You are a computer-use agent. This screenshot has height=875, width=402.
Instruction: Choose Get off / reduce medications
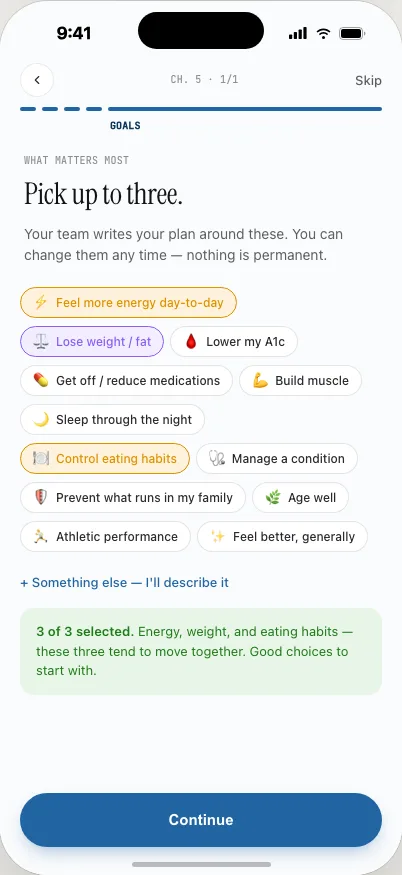[126, 381]
